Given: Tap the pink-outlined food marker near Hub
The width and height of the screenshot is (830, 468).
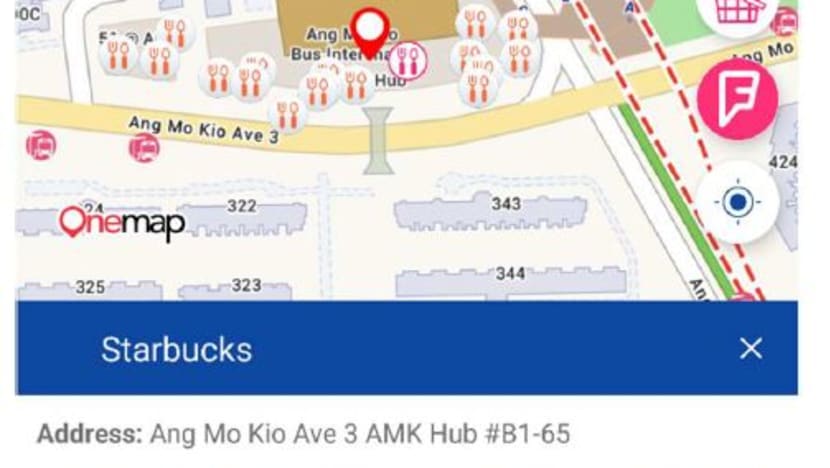Looking at the screenshot, I should click(408, 60).
